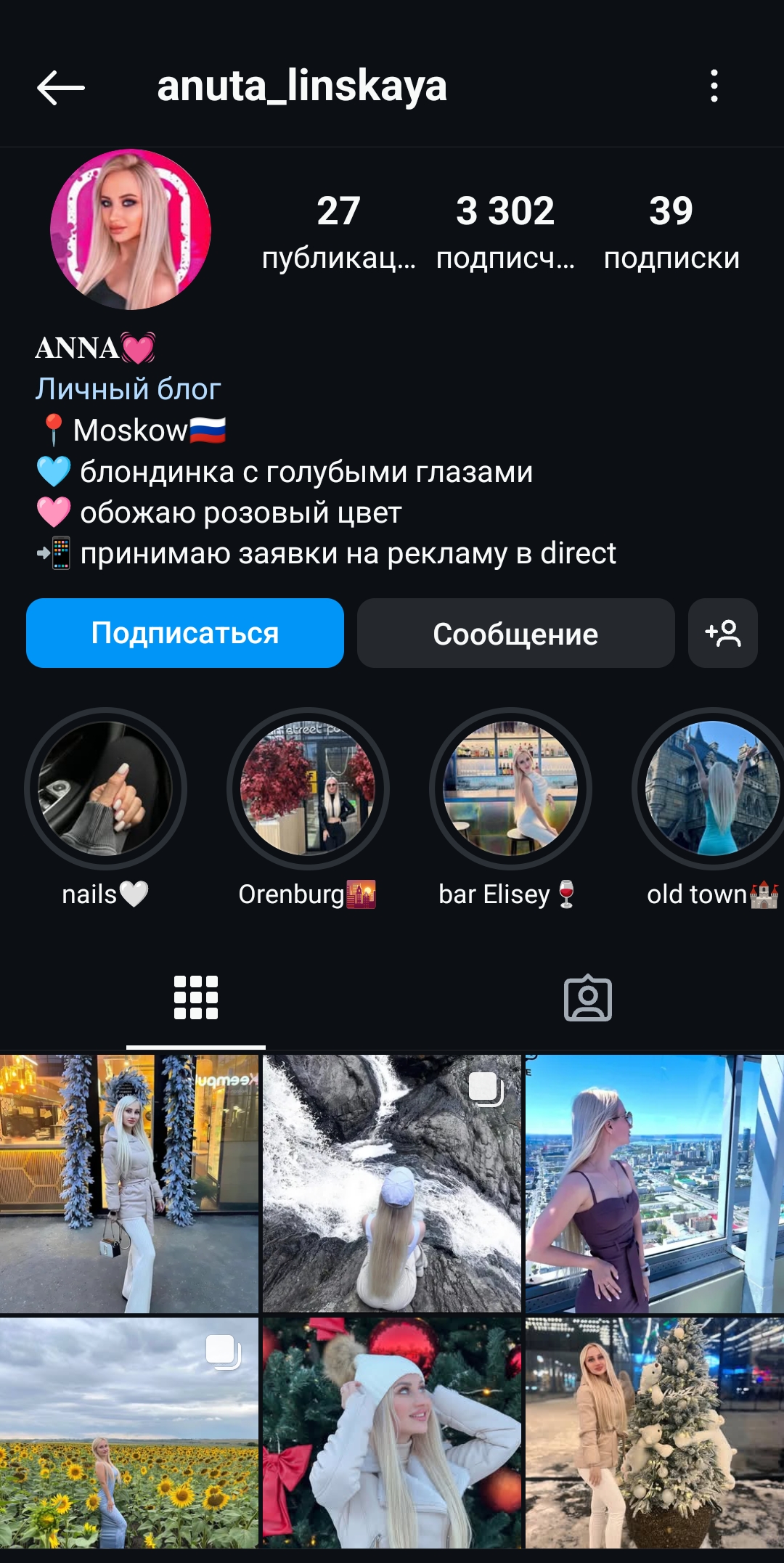This screenshot has width=784, height=1563.
Task: Open the post with blue floral entrance
Action: [x=129, y=1183]
